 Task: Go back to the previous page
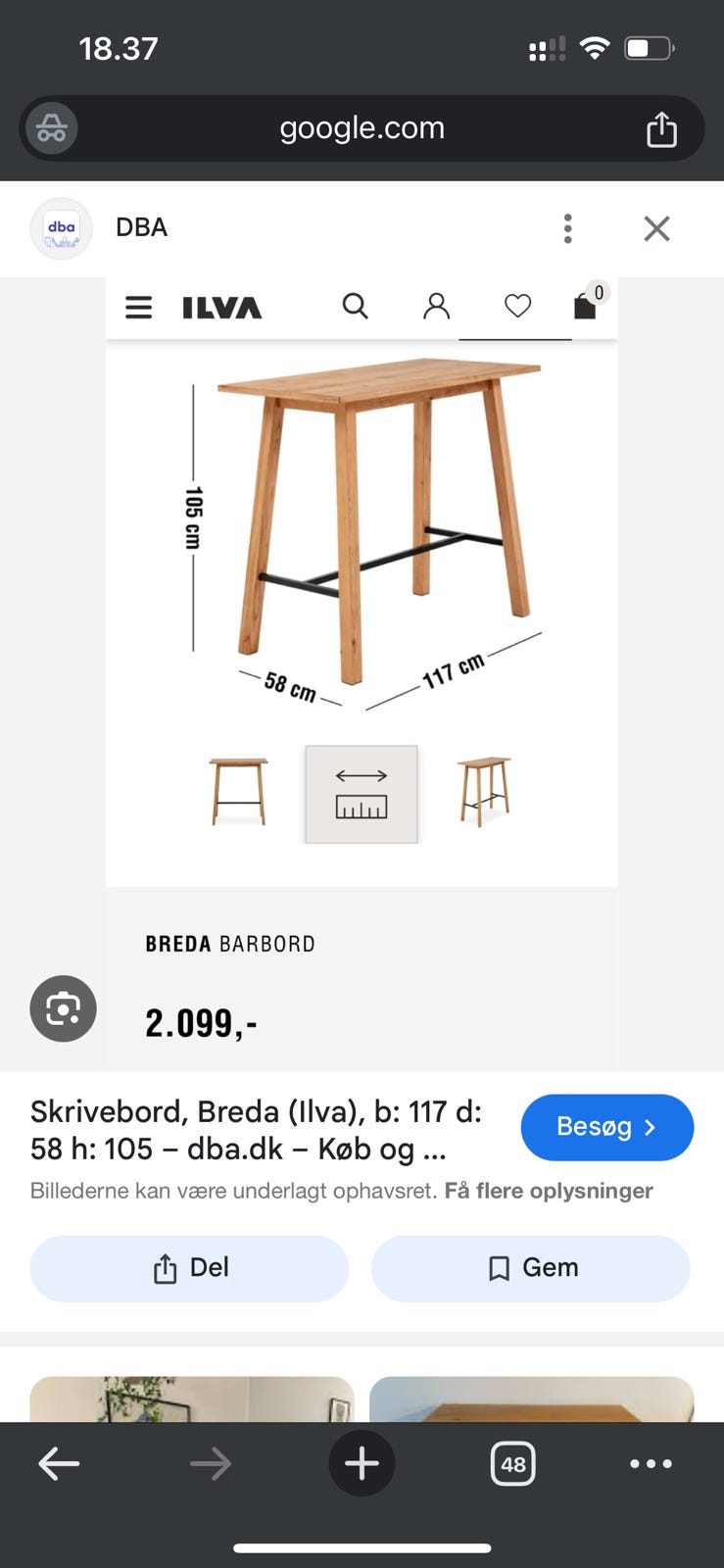pyautogui.click(x=59, y=1464)
